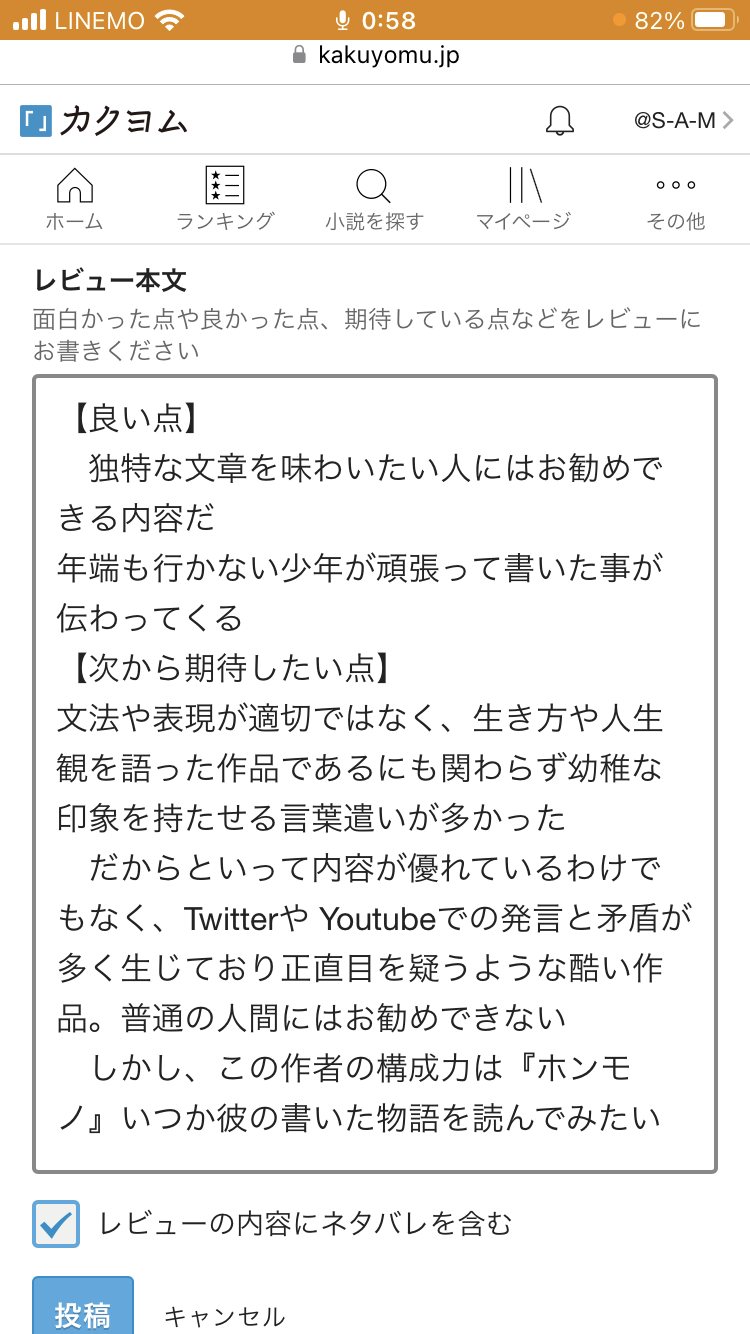Go to the ホーム tab
This screenshot has width=750, height=1334.
click(75, 199)
